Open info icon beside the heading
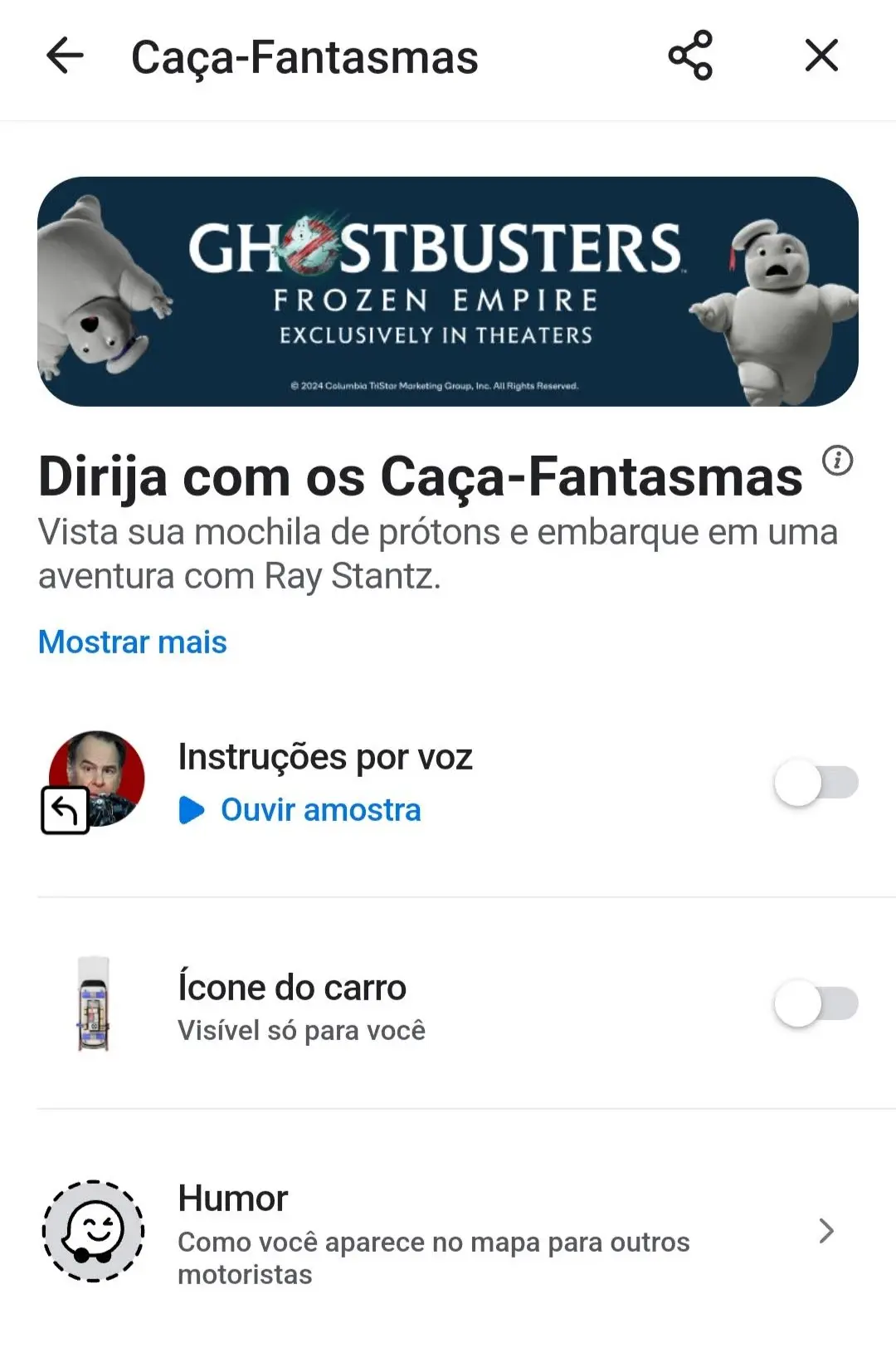The height and width of the screenshot is (1348, 896). (x=837, y=460)
